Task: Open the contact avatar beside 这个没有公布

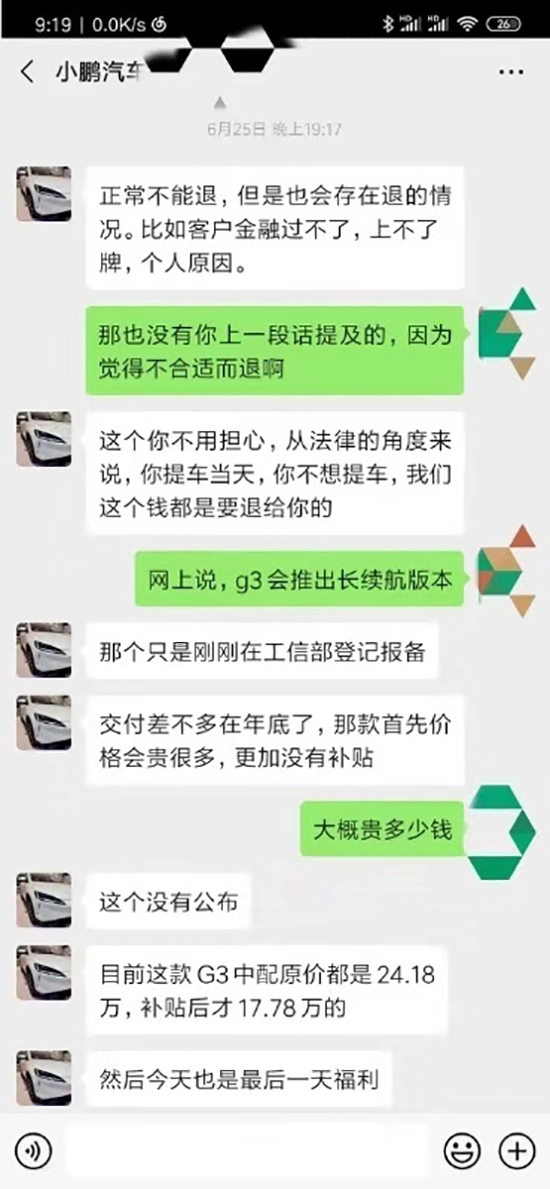Action: [44, 900]
